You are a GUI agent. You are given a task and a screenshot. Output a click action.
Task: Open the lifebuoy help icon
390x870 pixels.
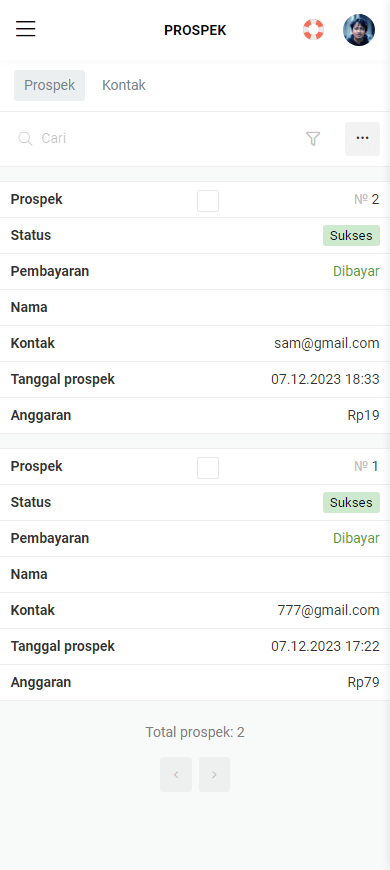click(x=313, y=29)
